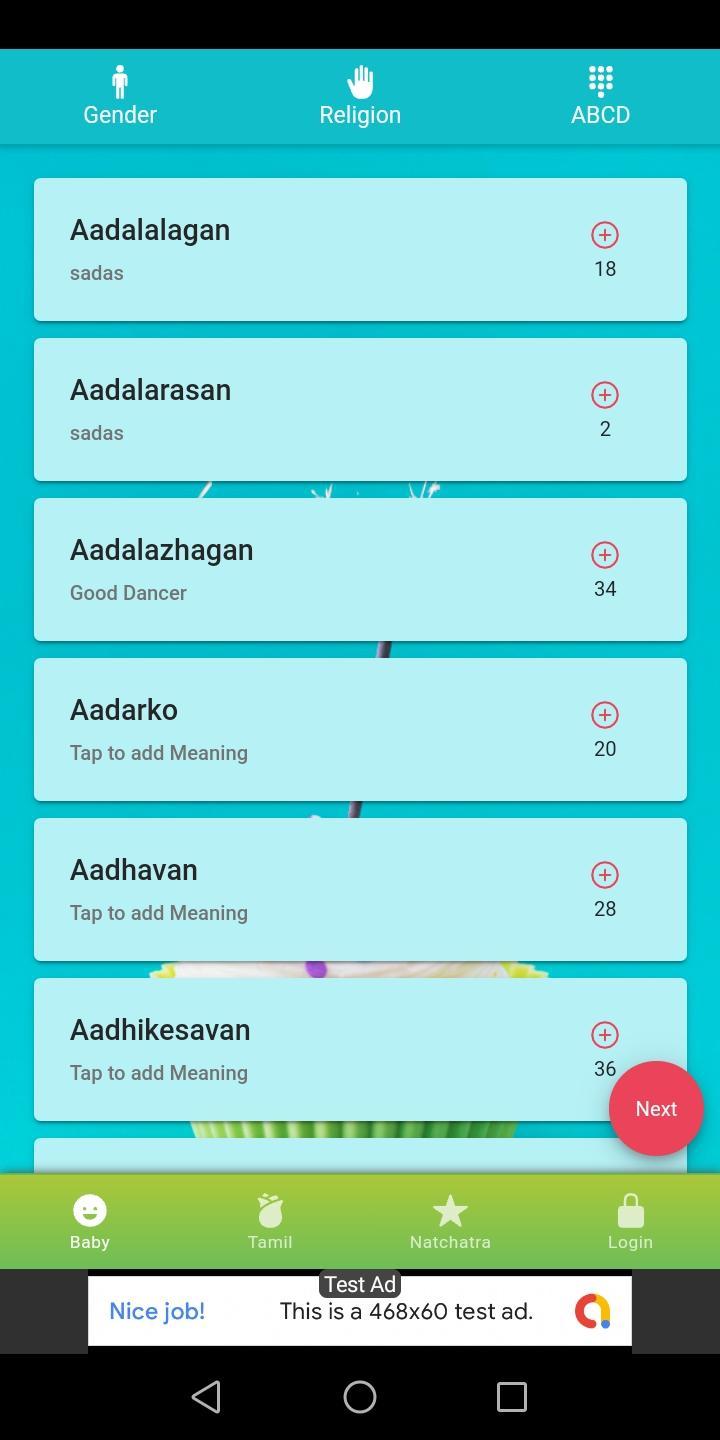Image resolution: width=720 pixels, height=1440 pixels.
Task: Tap the AdChoices icon on the ad
Action: (x=593, y=1311)
